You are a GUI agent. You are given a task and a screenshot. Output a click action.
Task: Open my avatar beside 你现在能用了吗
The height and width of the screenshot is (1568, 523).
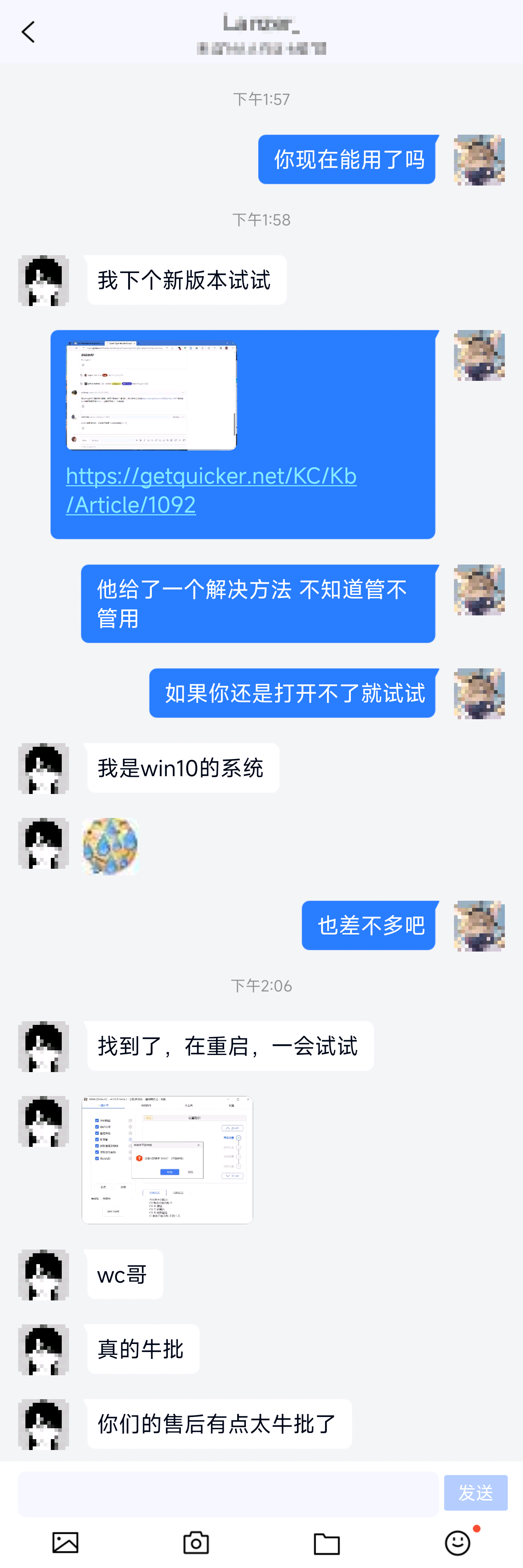tap(479, 160)
